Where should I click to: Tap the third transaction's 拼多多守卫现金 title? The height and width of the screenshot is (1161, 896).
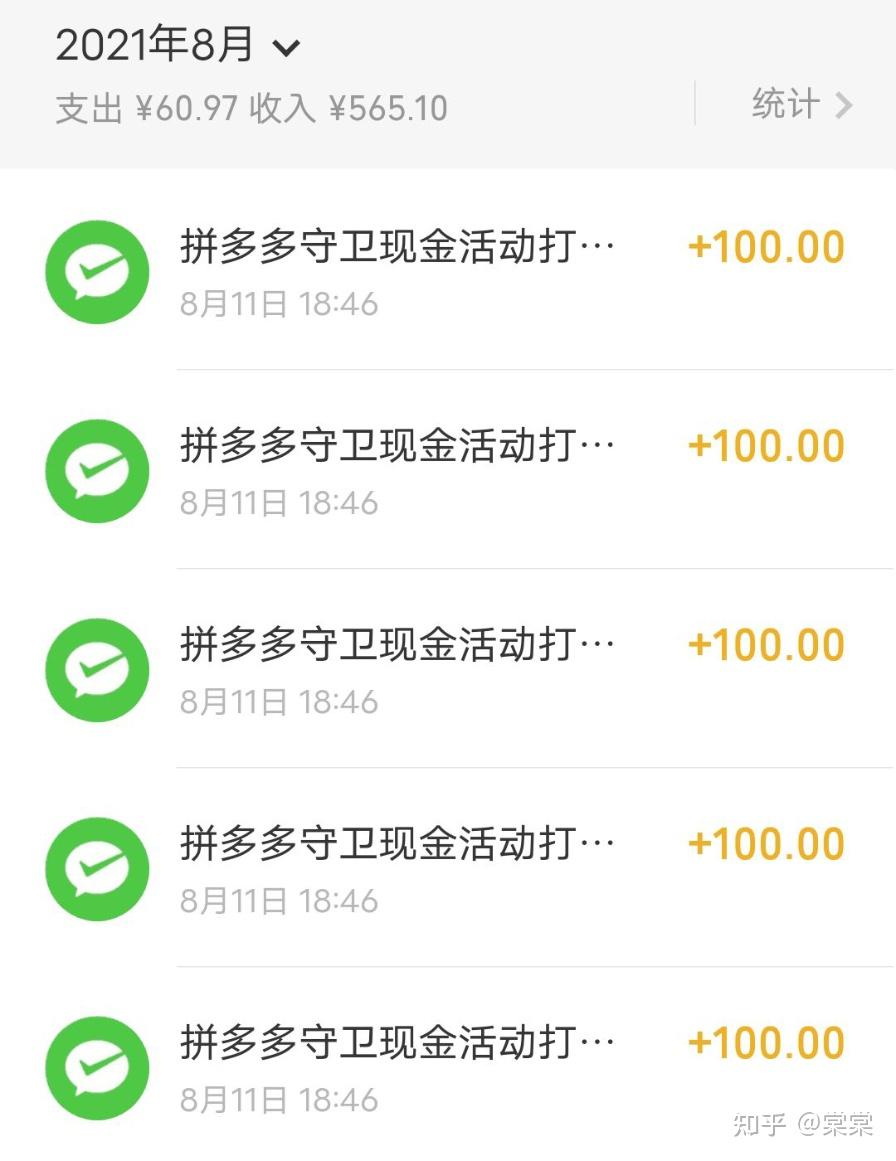395,644
